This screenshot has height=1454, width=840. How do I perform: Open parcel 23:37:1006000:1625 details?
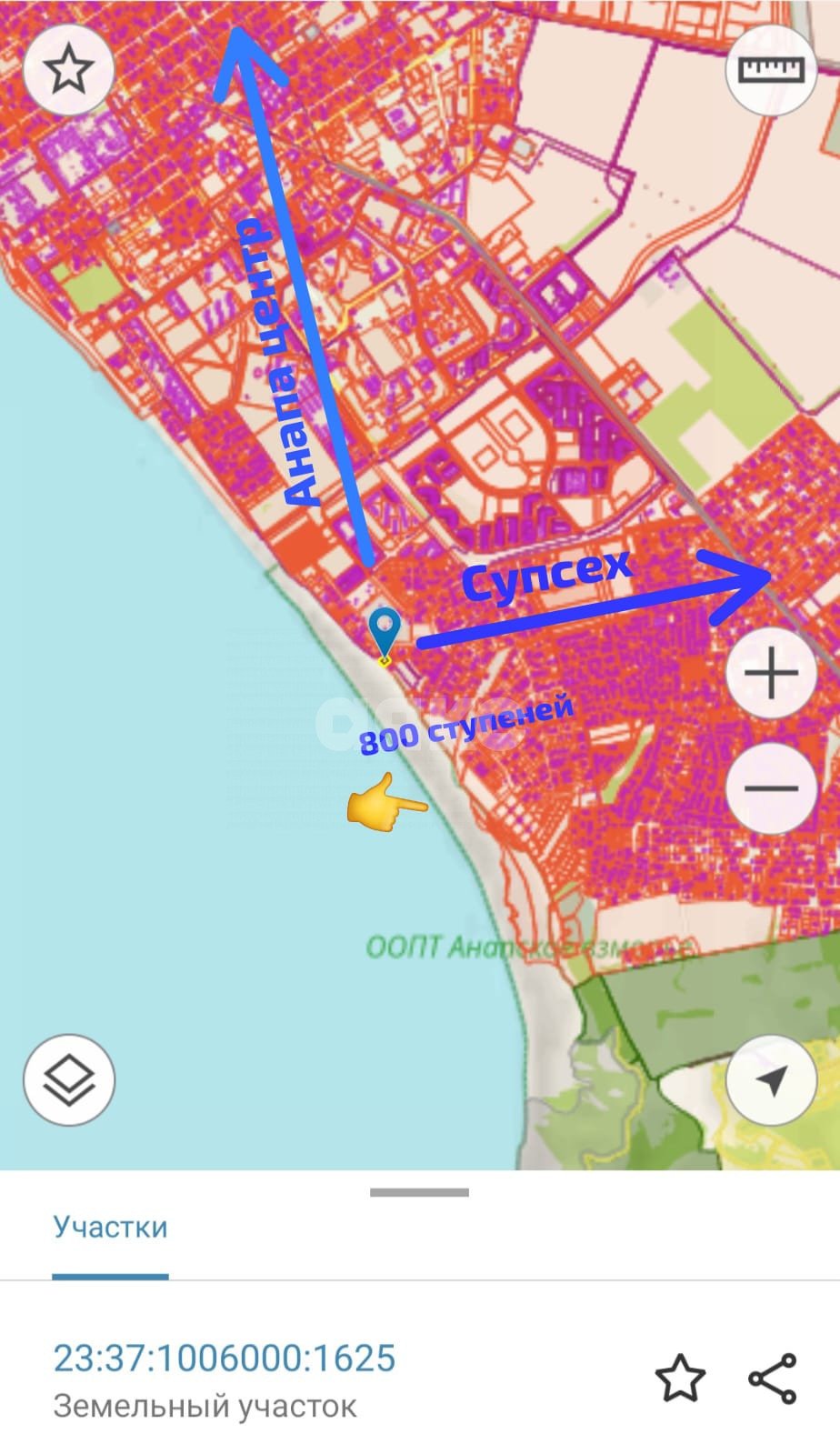click(225, 1358)
